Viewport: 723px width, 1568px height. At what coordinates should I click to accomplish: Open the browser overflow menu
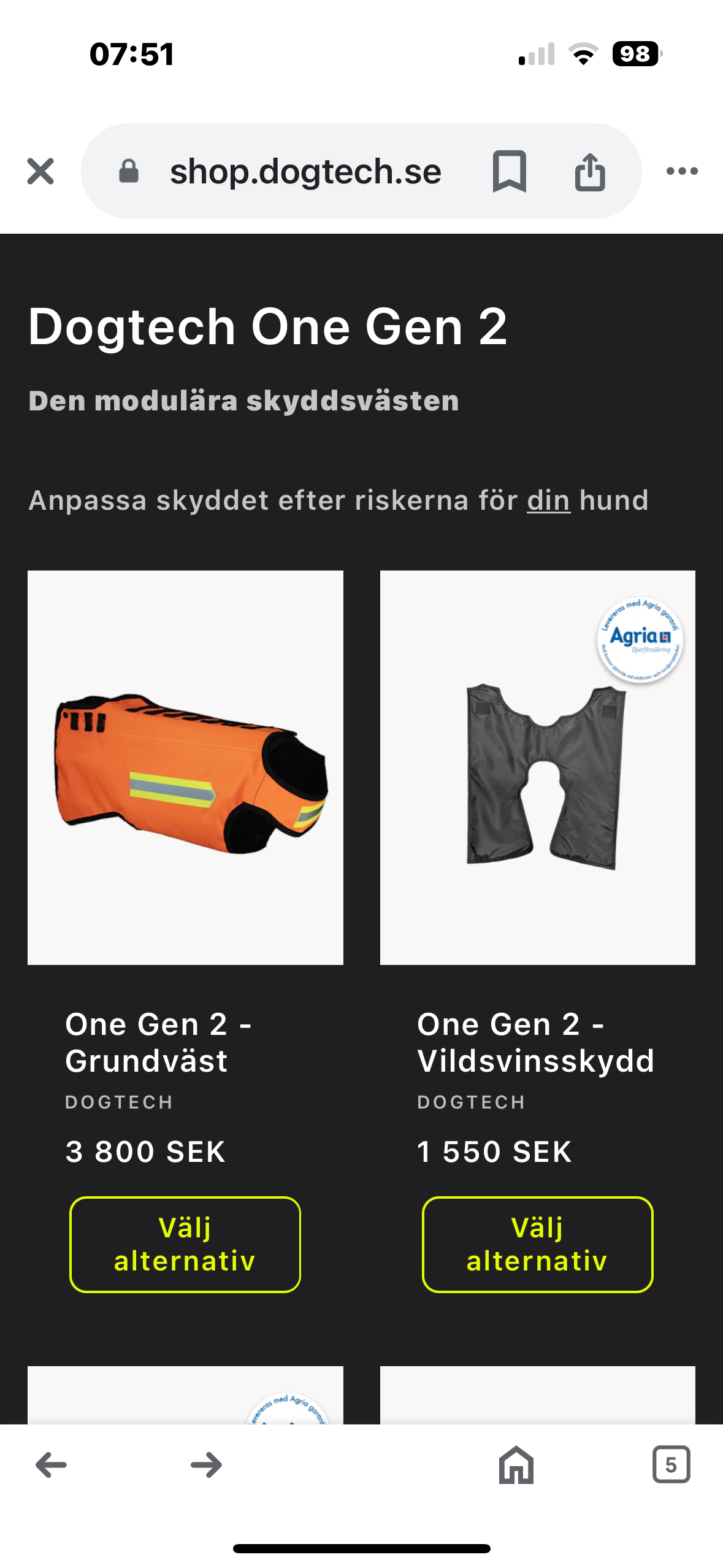(x=682, y=171)
